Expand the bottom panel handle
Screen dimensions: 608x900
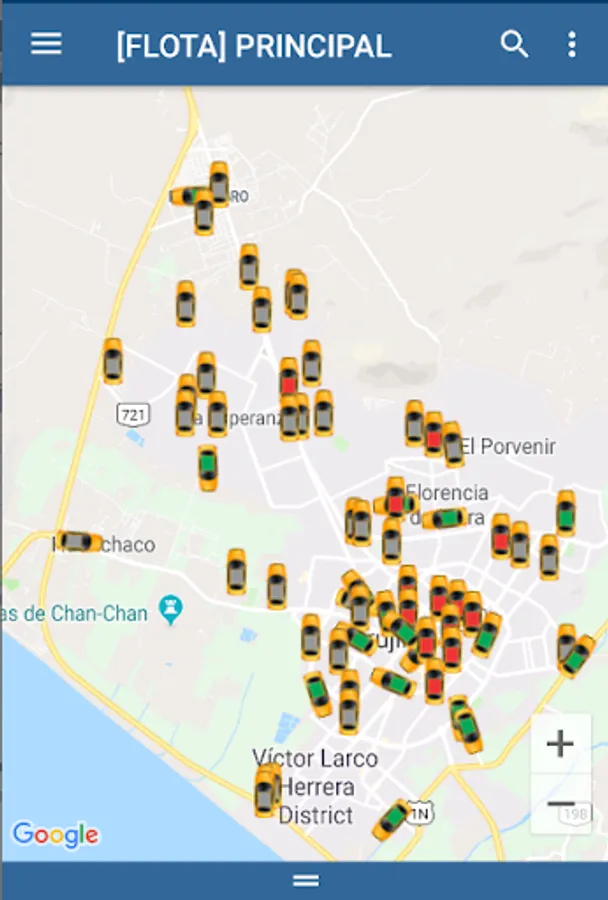pyautogui.click(x=305, y=880)
